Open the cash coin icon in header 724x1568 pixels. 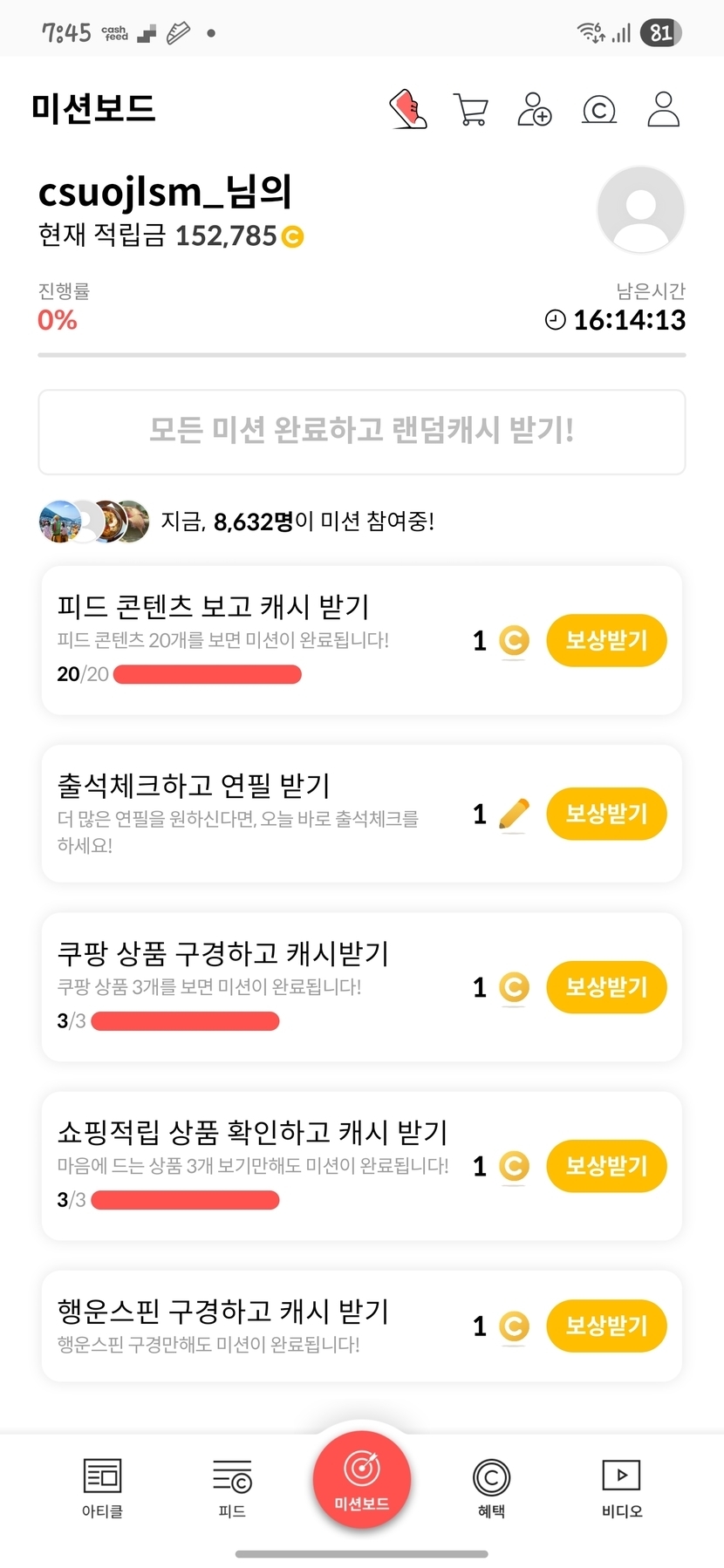coord(599,110)
